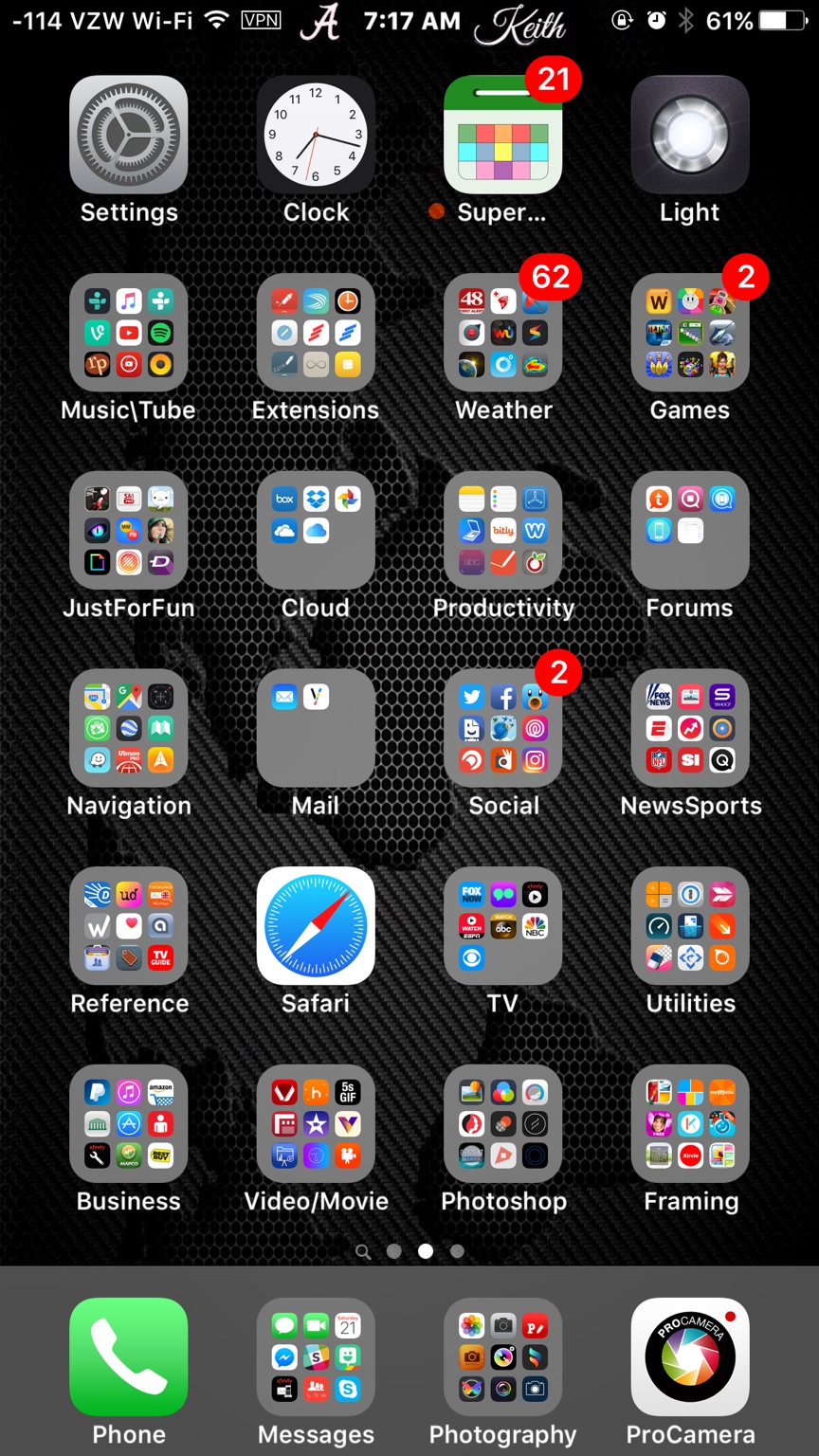Open the Productivity folder
Image resolution: width=819 pixels, height=1456 pixels.
tap(502, 531)
